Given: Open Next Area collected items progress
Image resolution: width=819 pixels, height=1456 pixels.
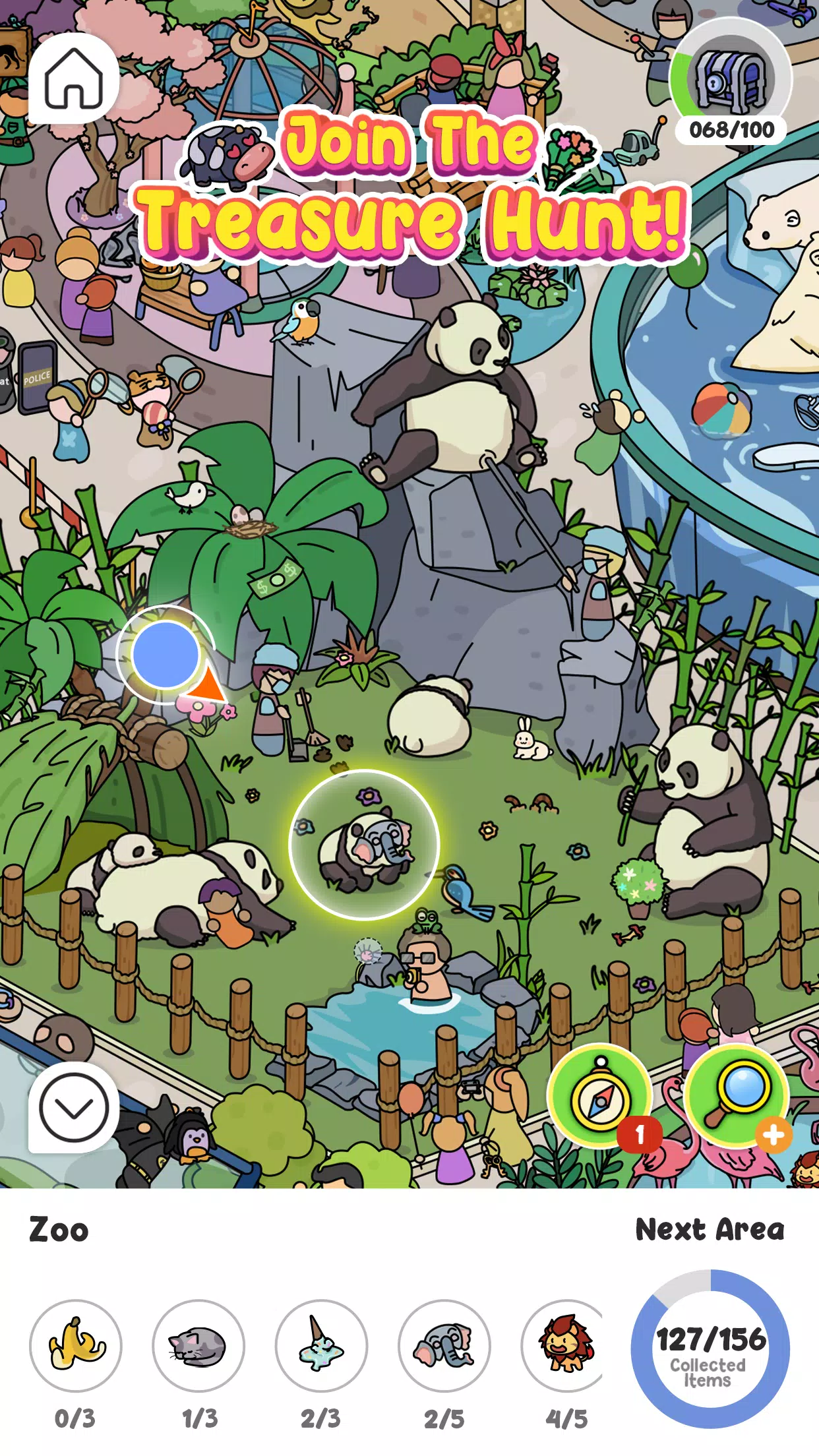Looking at the screenshot, I should (710, 1349).
